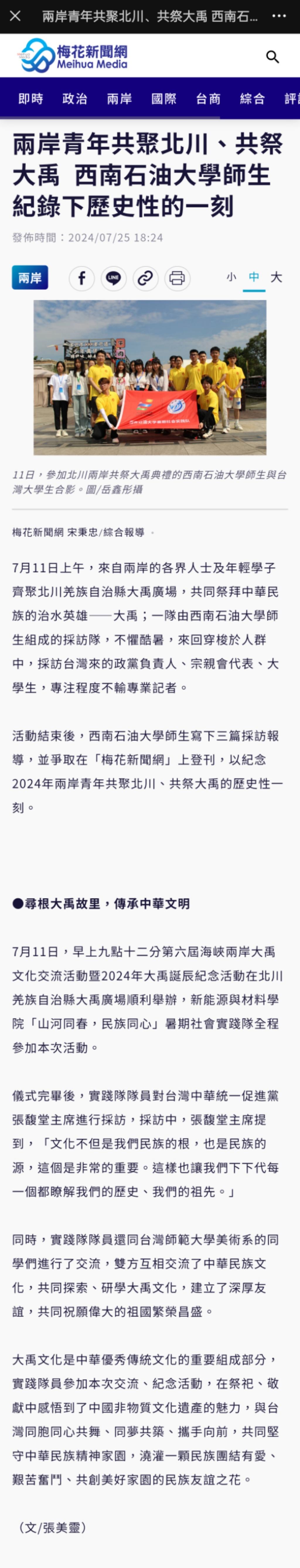Viewport: 300px width, 1568px height.
Task: Share the article on Facebook
Action: click(81, 278)
